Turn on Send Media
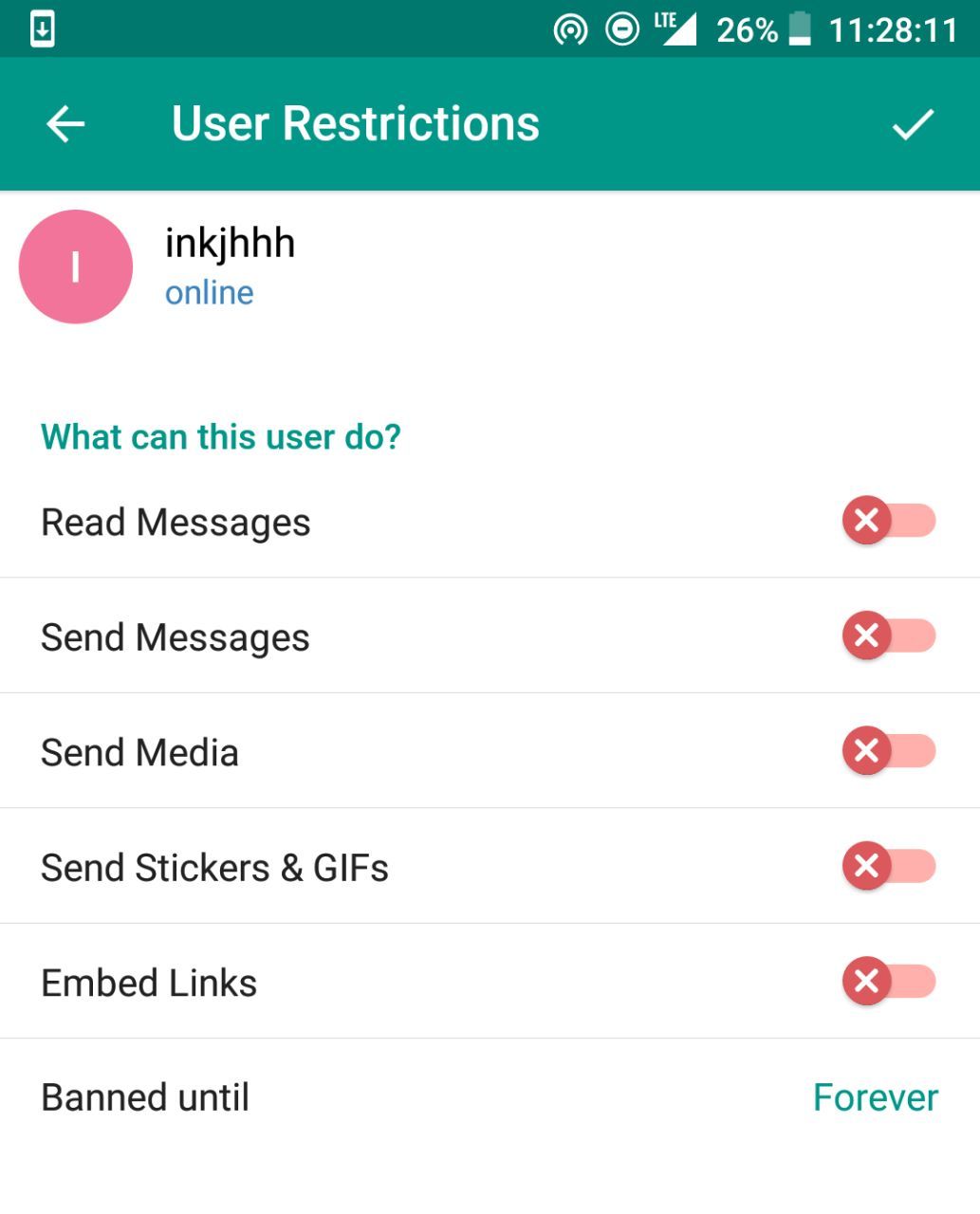Screen dimensions: 980x1214 pos(888,751)
